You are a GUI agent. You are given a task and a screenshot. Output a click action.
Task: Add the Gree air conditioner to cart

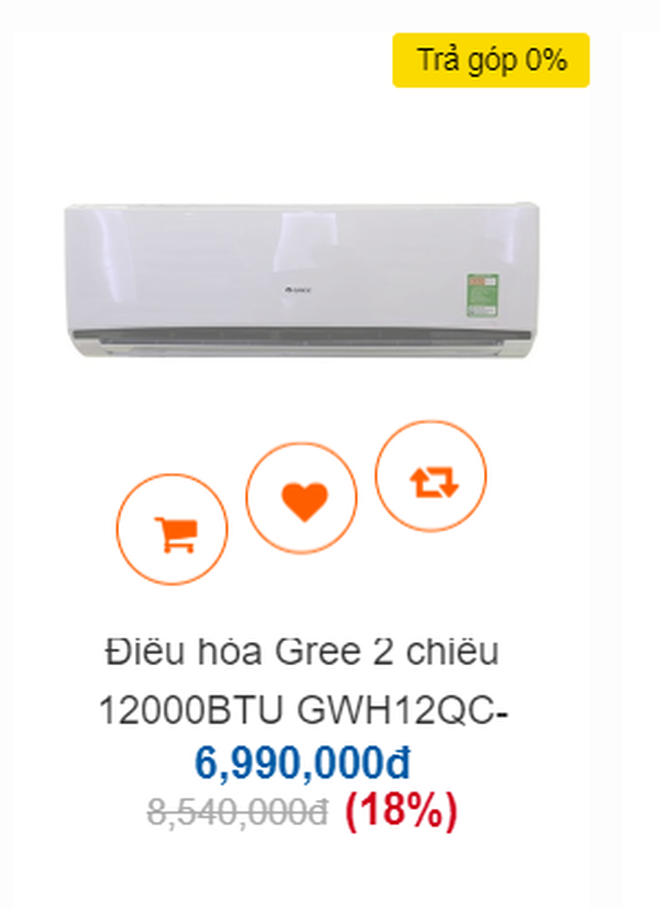[x=173, y=529]
